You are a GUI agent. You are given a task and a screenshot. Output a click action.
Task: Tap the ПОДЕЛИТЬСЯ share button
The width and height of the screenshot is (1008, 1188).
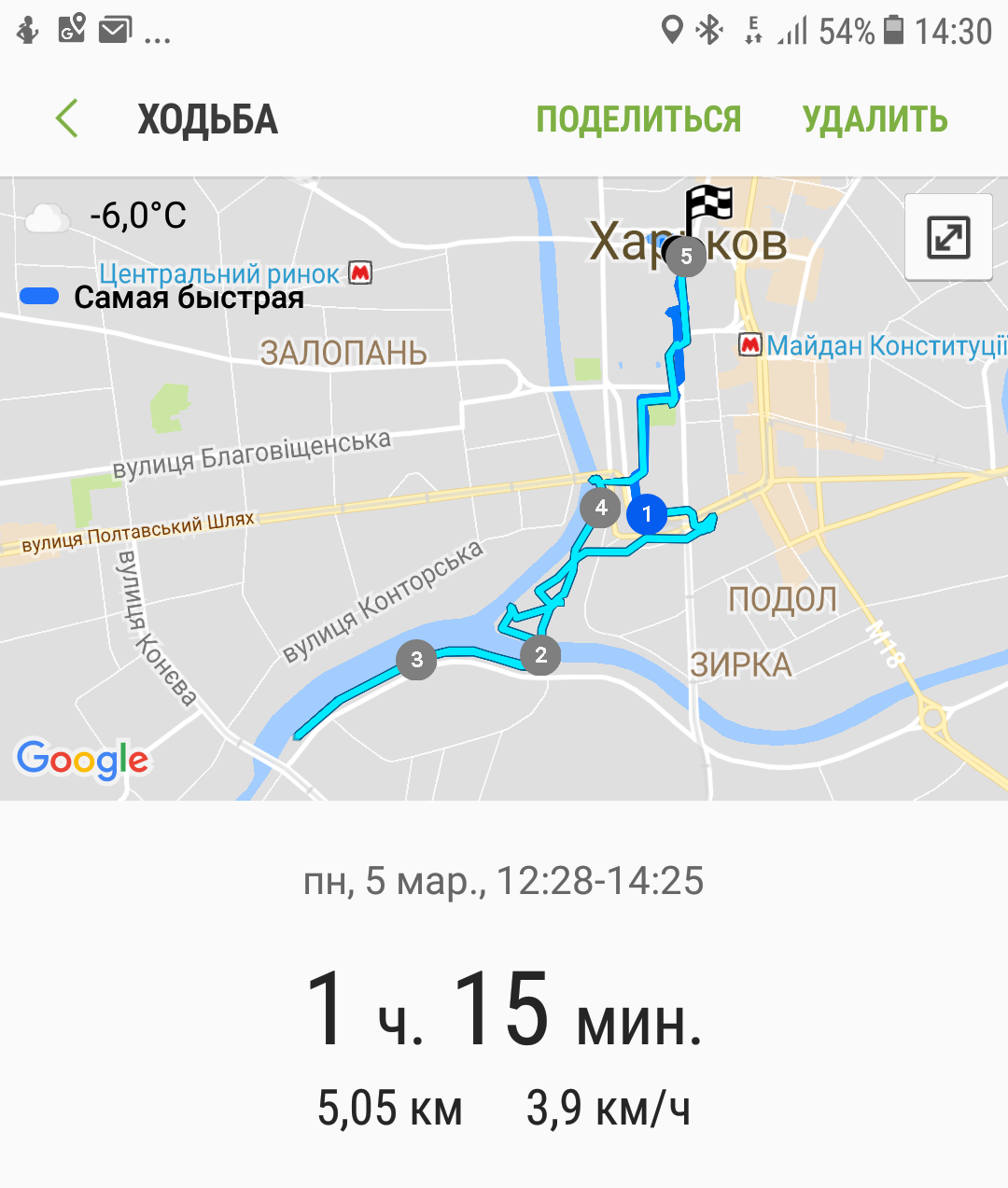click(638, 119)
